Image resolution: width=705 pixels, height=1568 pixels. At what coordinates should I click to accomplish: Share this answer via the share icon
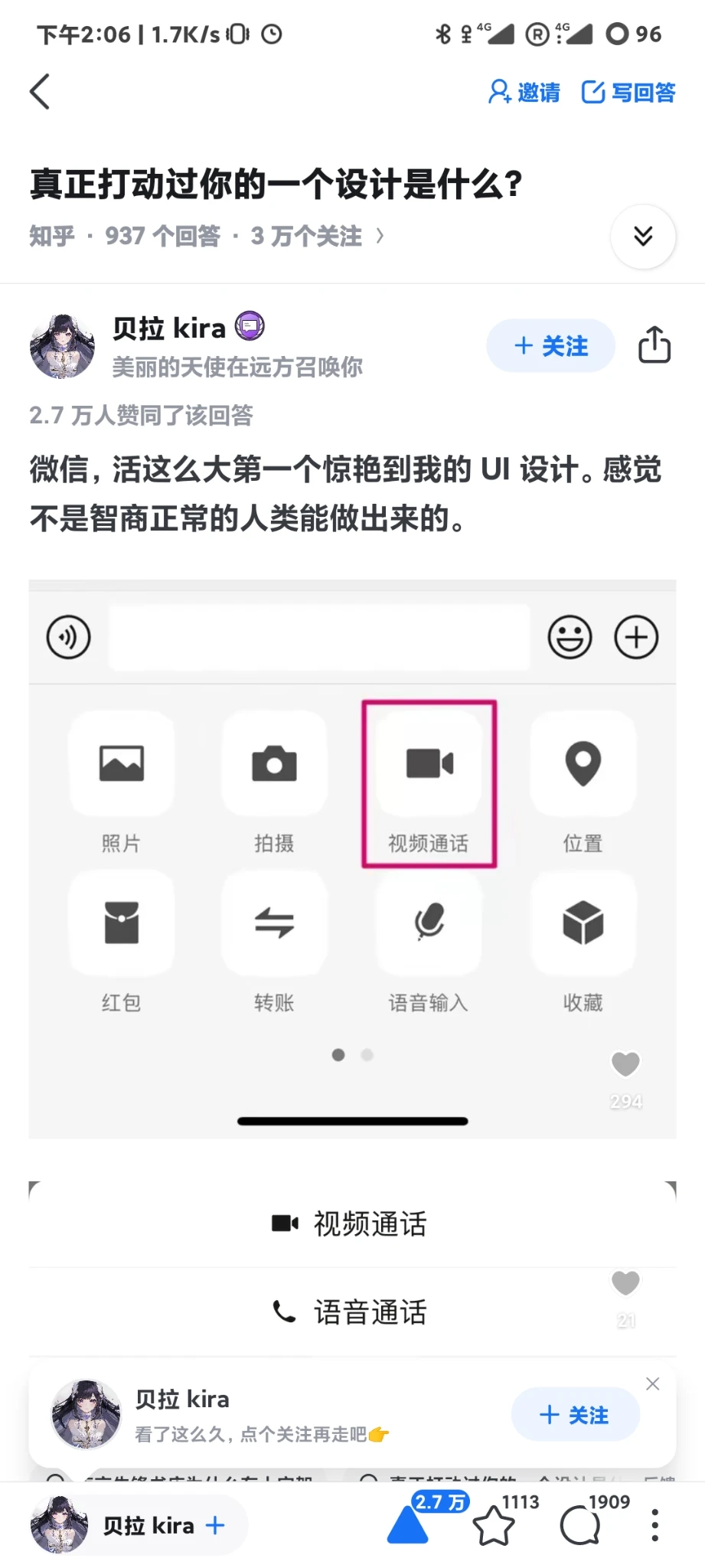click(x=654, y=345)
